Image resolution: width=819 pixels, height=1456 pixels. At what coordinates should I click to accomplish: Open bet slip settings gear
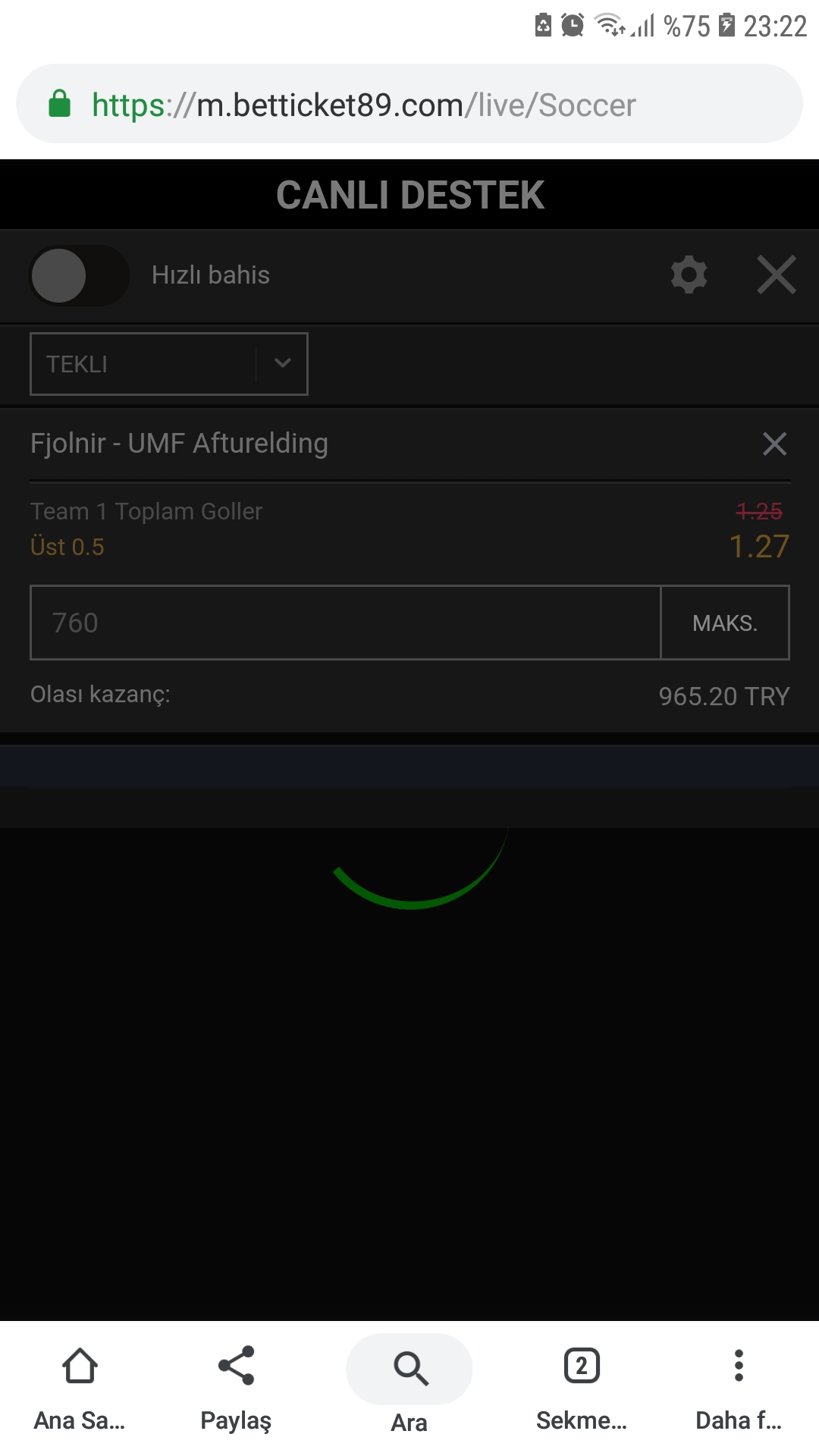coord(689,275)
